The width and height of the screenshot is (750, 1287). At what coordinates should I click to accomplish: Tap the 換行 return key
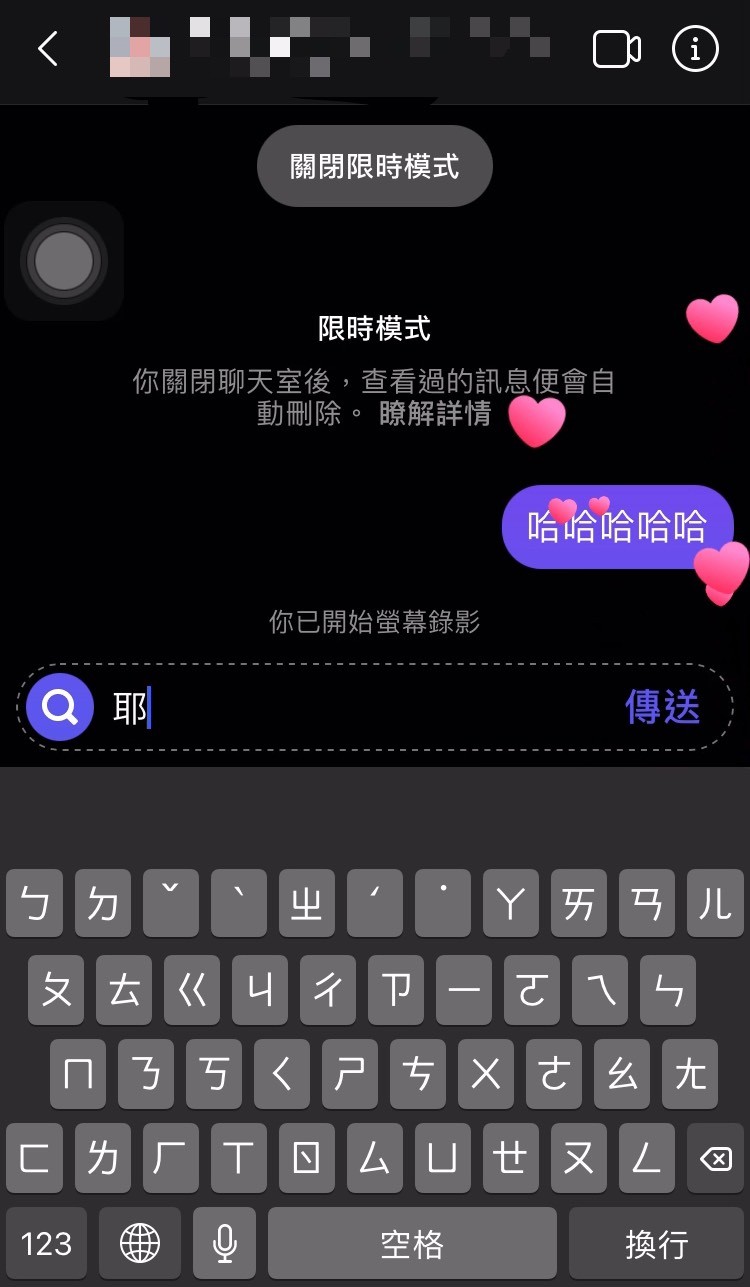pyautogui.click(x=657, y=1243)
